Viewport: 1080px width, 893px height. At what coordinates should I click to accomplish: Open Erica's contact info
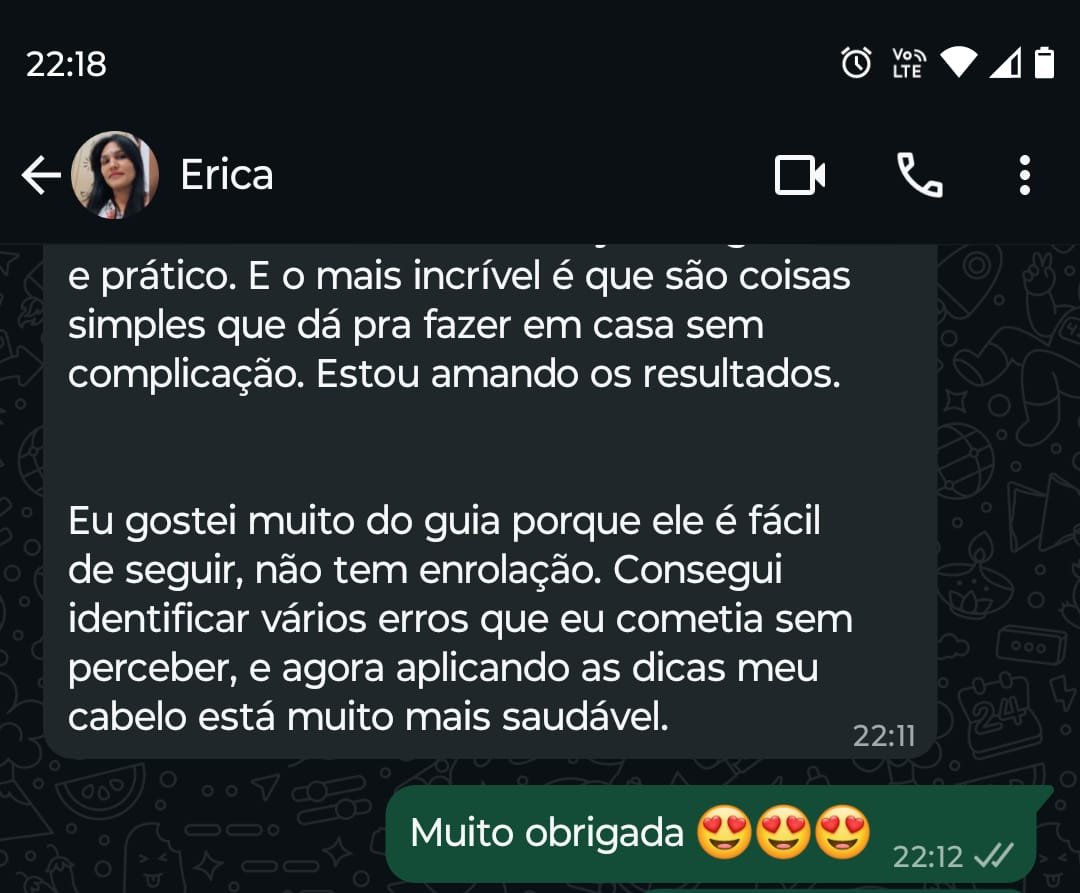pyautogui.click(x=227, y=175)
